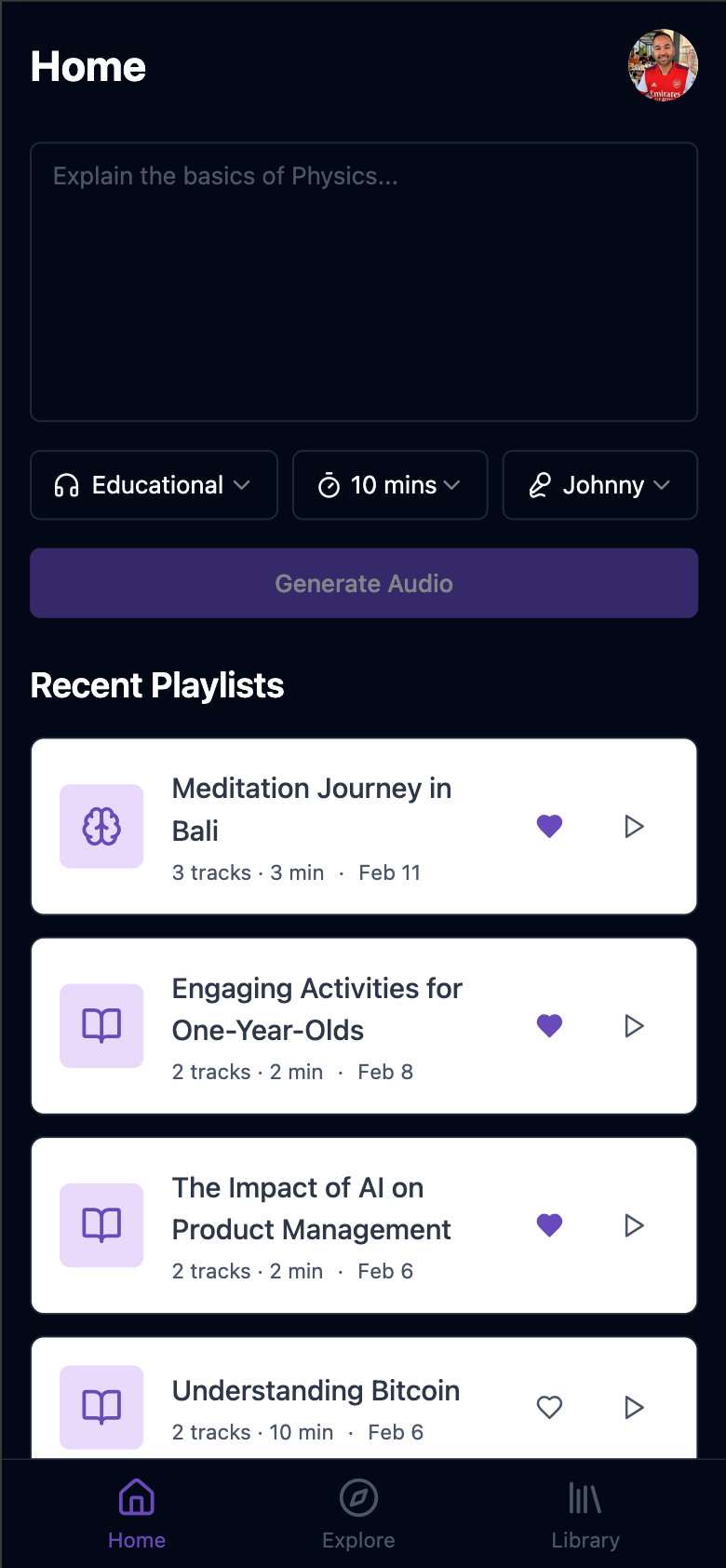
Task: Unlike The Impact of AI on Product Management
Action: click(549, 1225)
